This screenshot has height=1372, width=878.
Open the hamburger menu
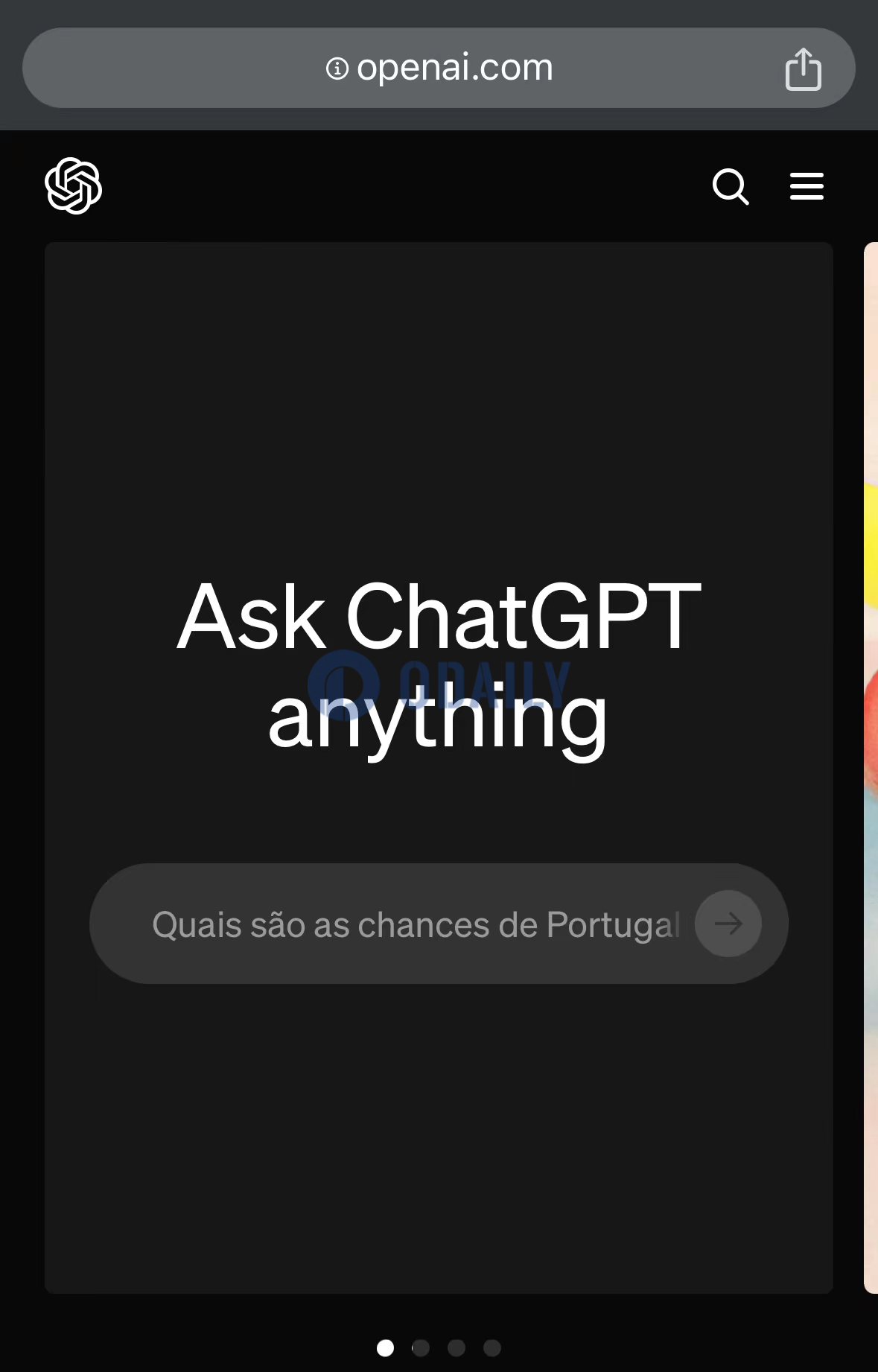coord(807,186)
